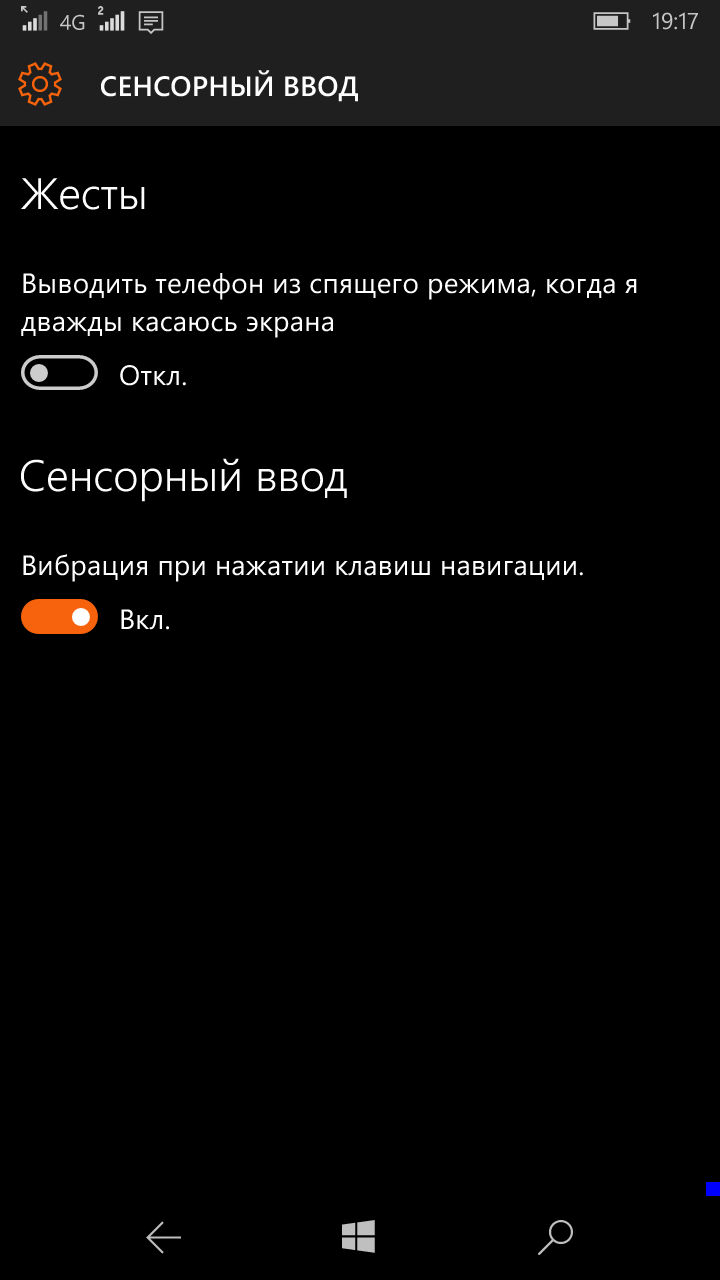Enable double-tap to wake the phone
The width and height of the screenshot is (720, 1280).
[x=59, y=374]
